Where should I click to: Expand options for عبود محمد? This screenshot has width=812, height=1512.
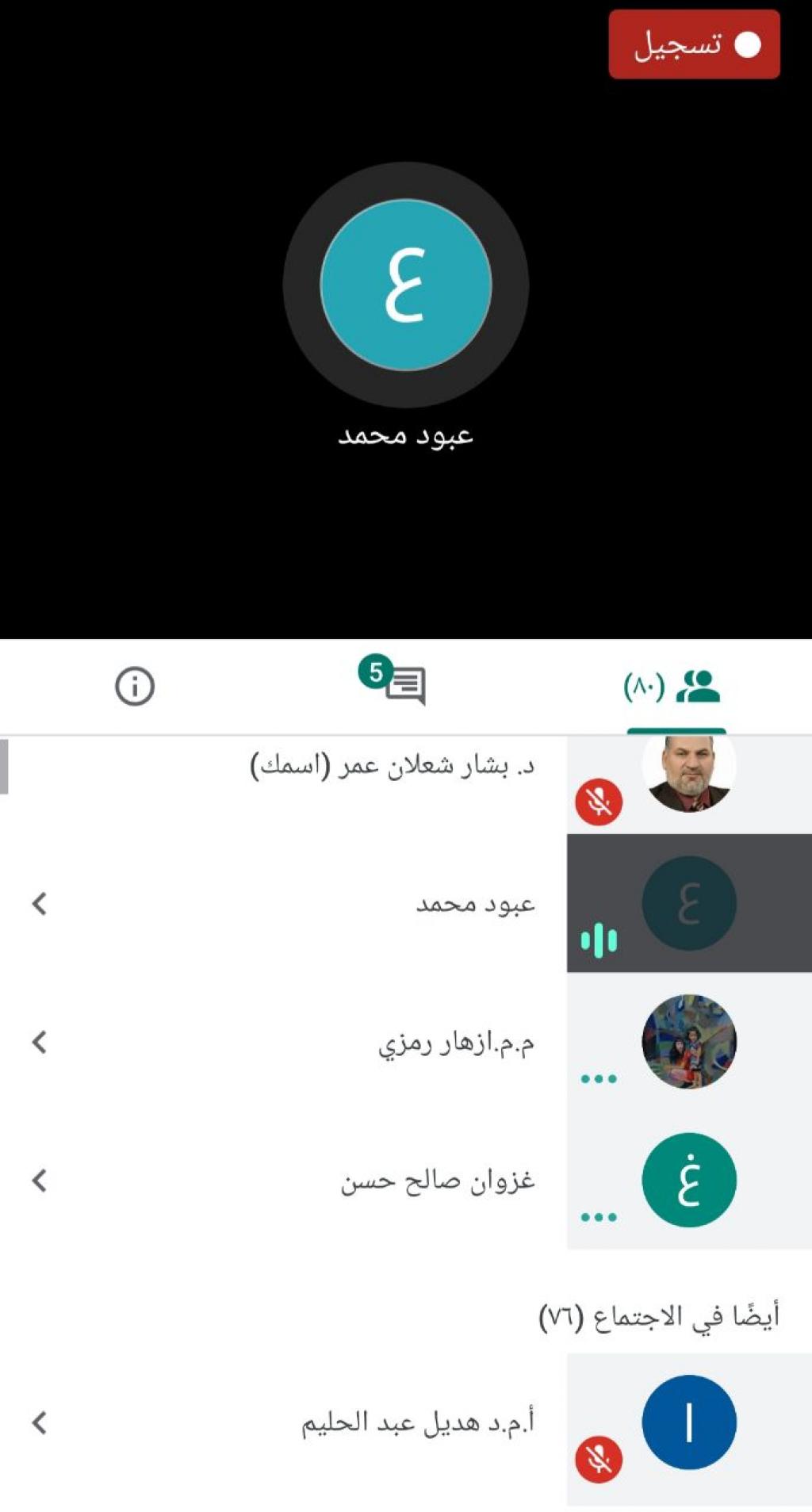(x=40, y=903)
